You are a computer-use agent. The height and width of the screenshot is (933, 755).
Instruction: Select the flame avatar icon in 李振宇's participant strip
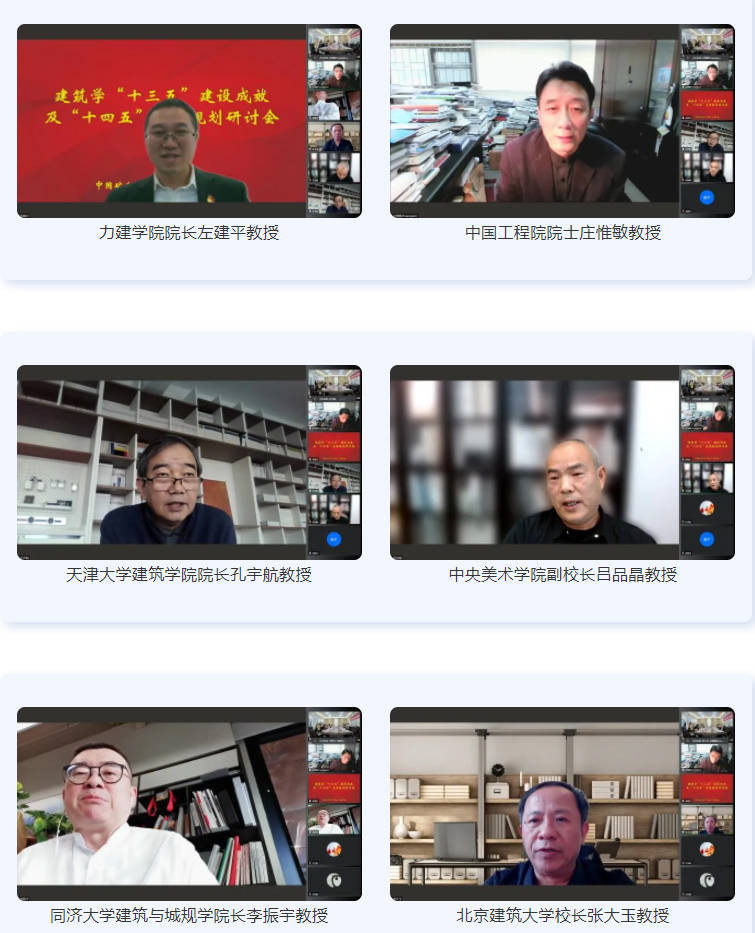pyautogui.click(x=334, y=849)
